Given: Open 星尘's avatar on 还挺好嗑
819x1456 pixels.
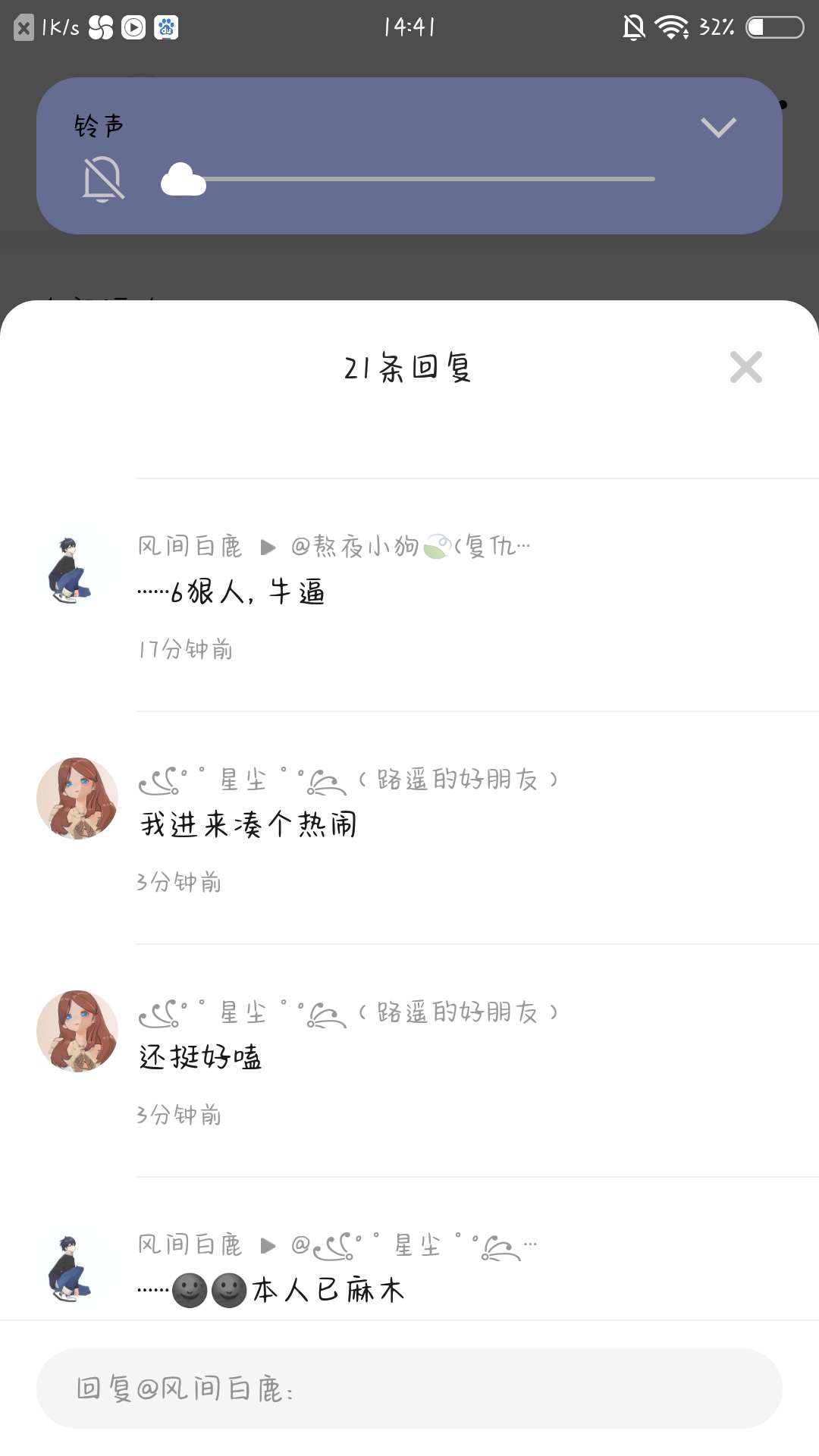Looking at the screenshot, I should (77, 1031).
